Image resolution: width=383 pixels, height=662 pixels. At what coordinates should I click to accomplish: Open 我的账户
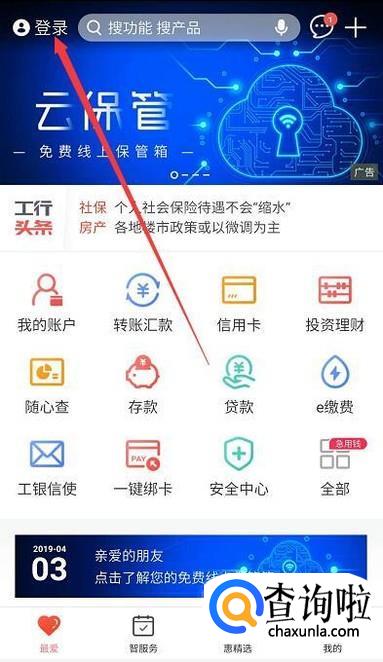[47, 303]
